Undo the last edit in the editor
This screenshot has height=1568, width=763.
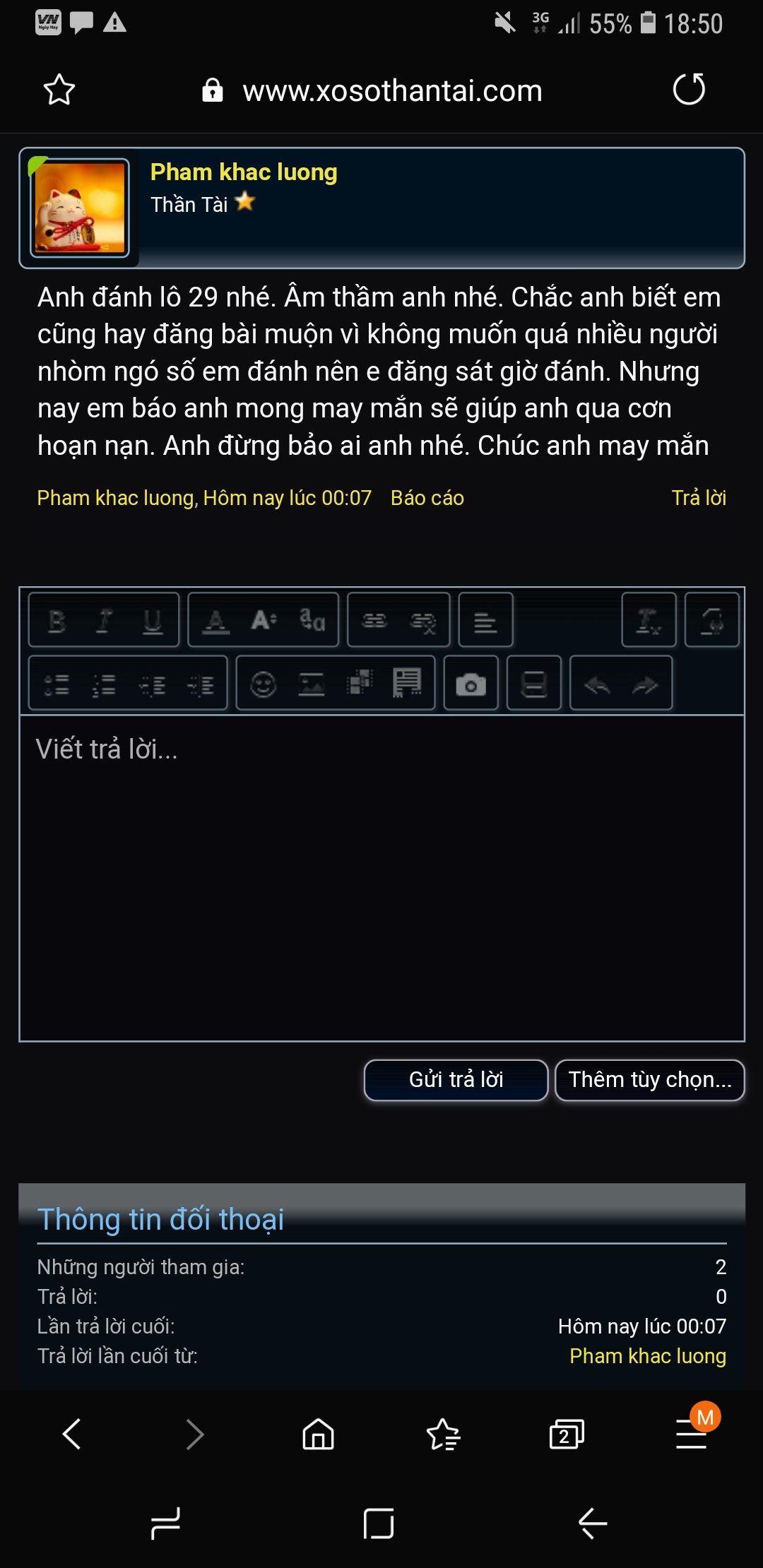(598, 684)
